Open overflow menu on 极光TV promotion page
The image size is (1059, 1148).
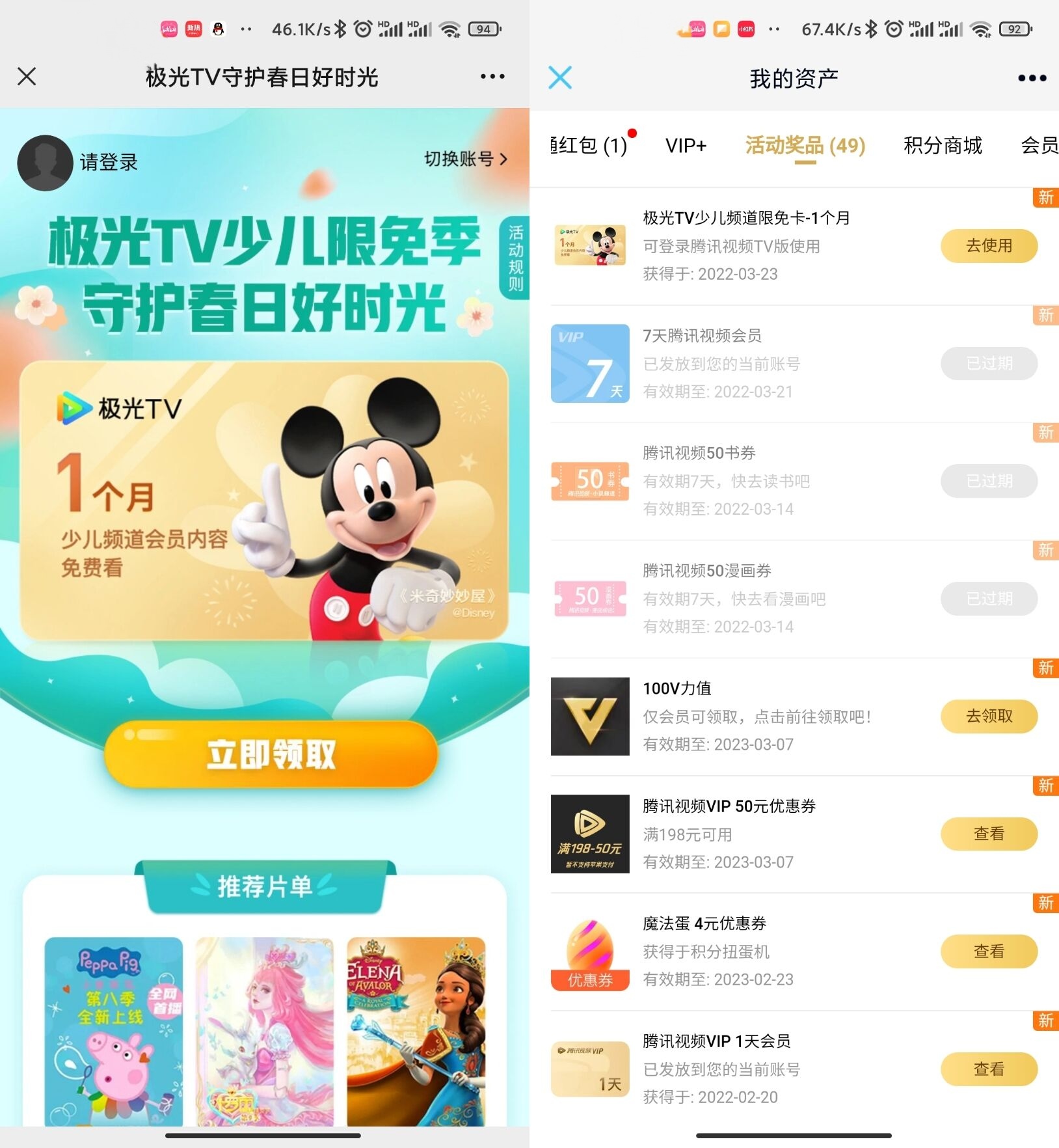pos(492,77)
